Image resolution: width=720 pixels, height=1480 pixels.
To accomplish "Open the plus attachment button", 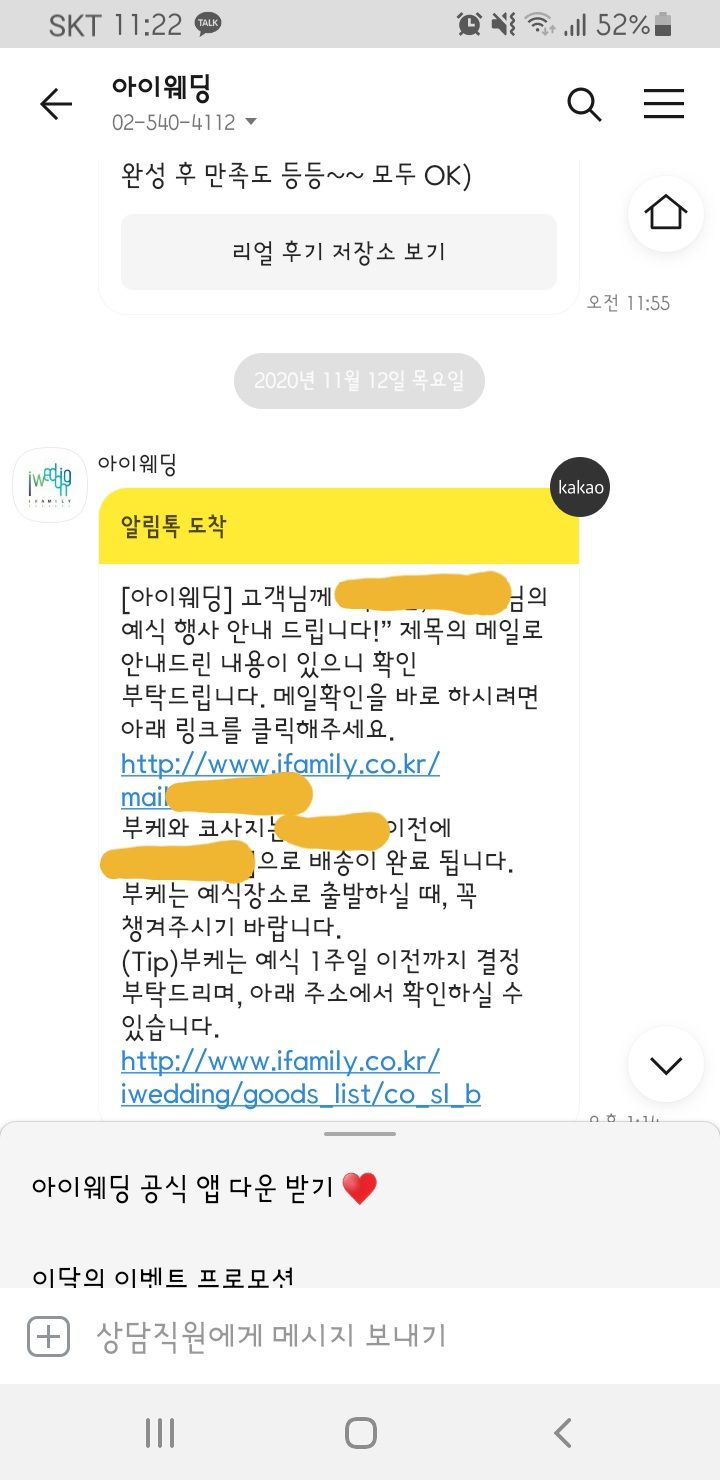I will 48,1336.
